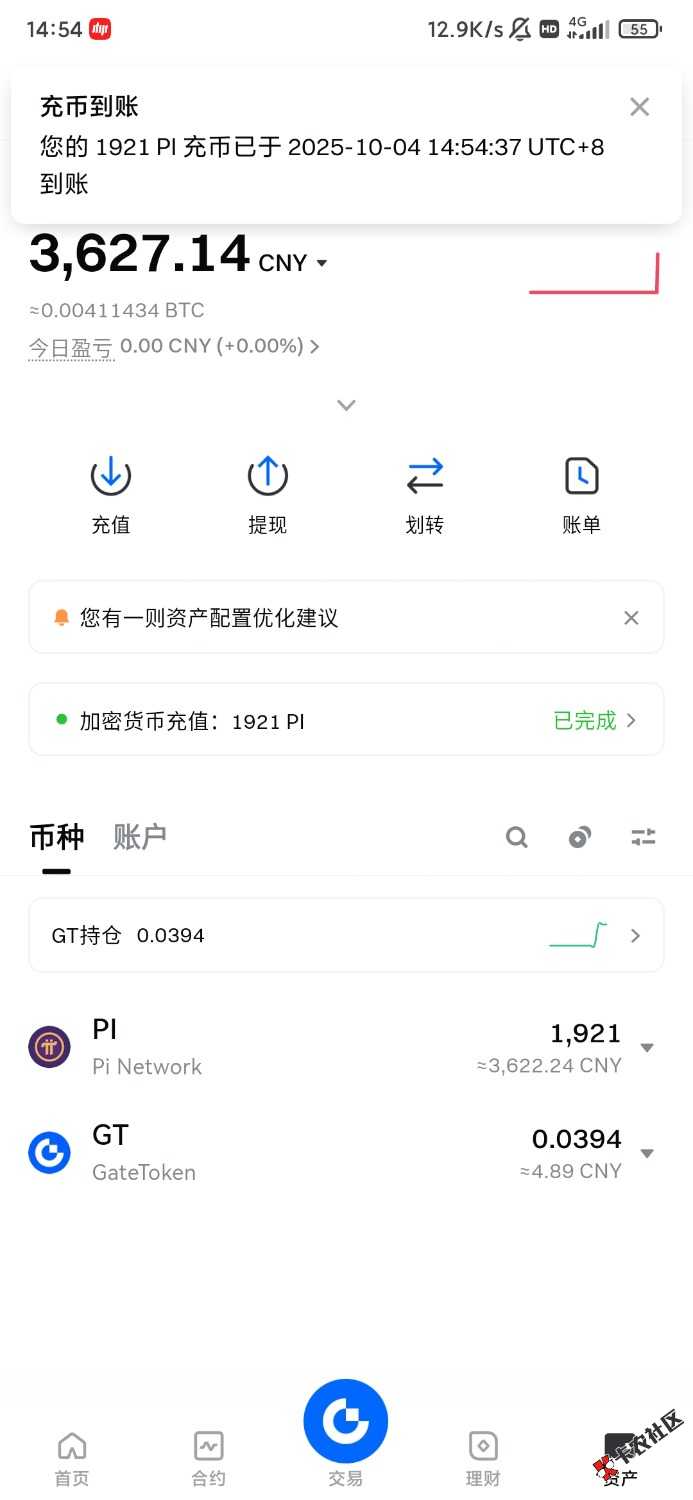Switch to the 理财 tab
The height and width of the screenshot is (1500, 693).
click(x=483, y=1458)
